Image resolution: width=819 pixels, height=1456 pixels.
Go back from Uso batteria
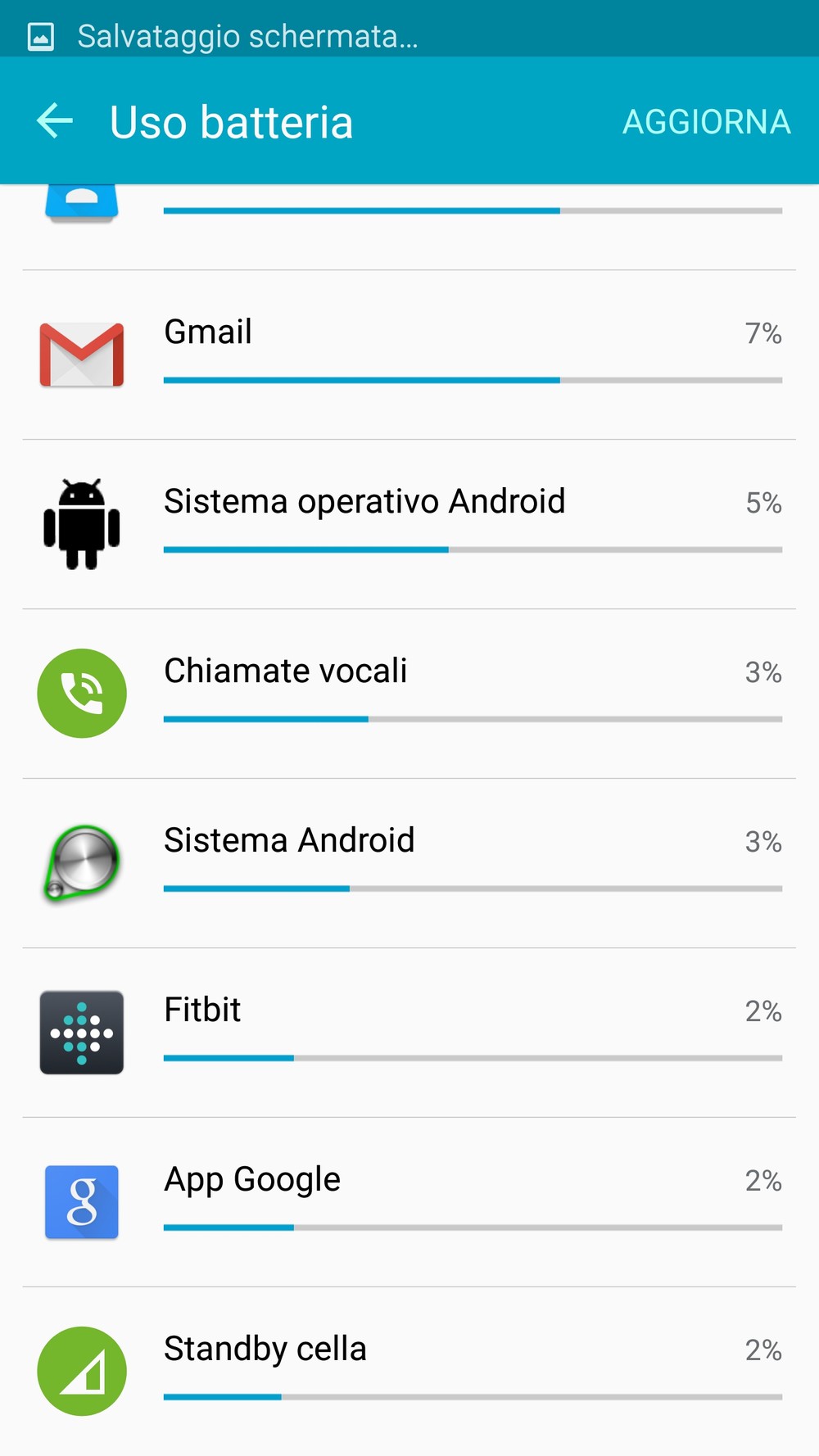tap(55, 121)
